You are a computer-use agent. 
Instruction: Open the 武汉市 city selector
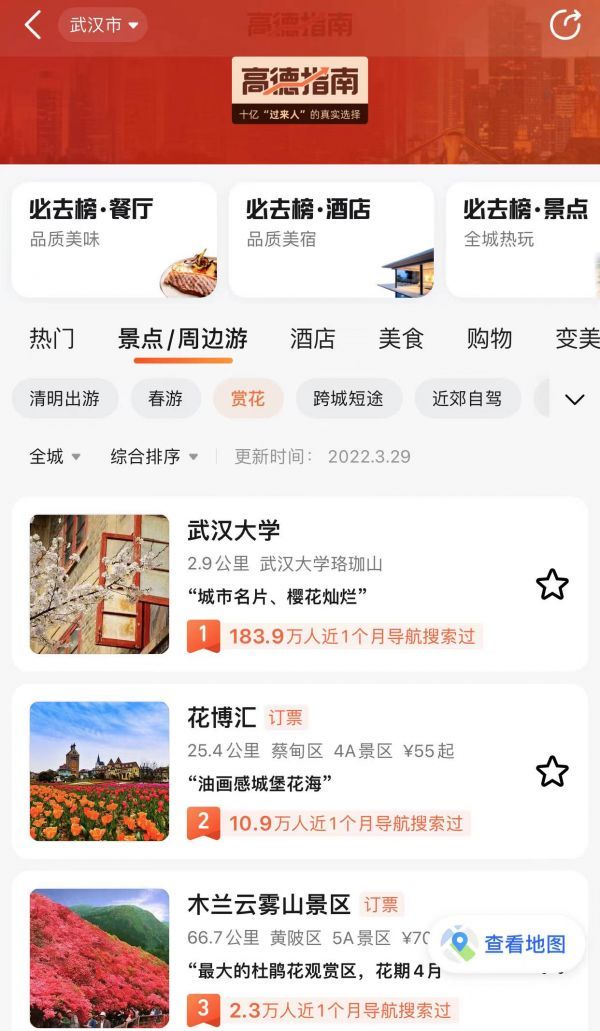click(x=103, y=25)
